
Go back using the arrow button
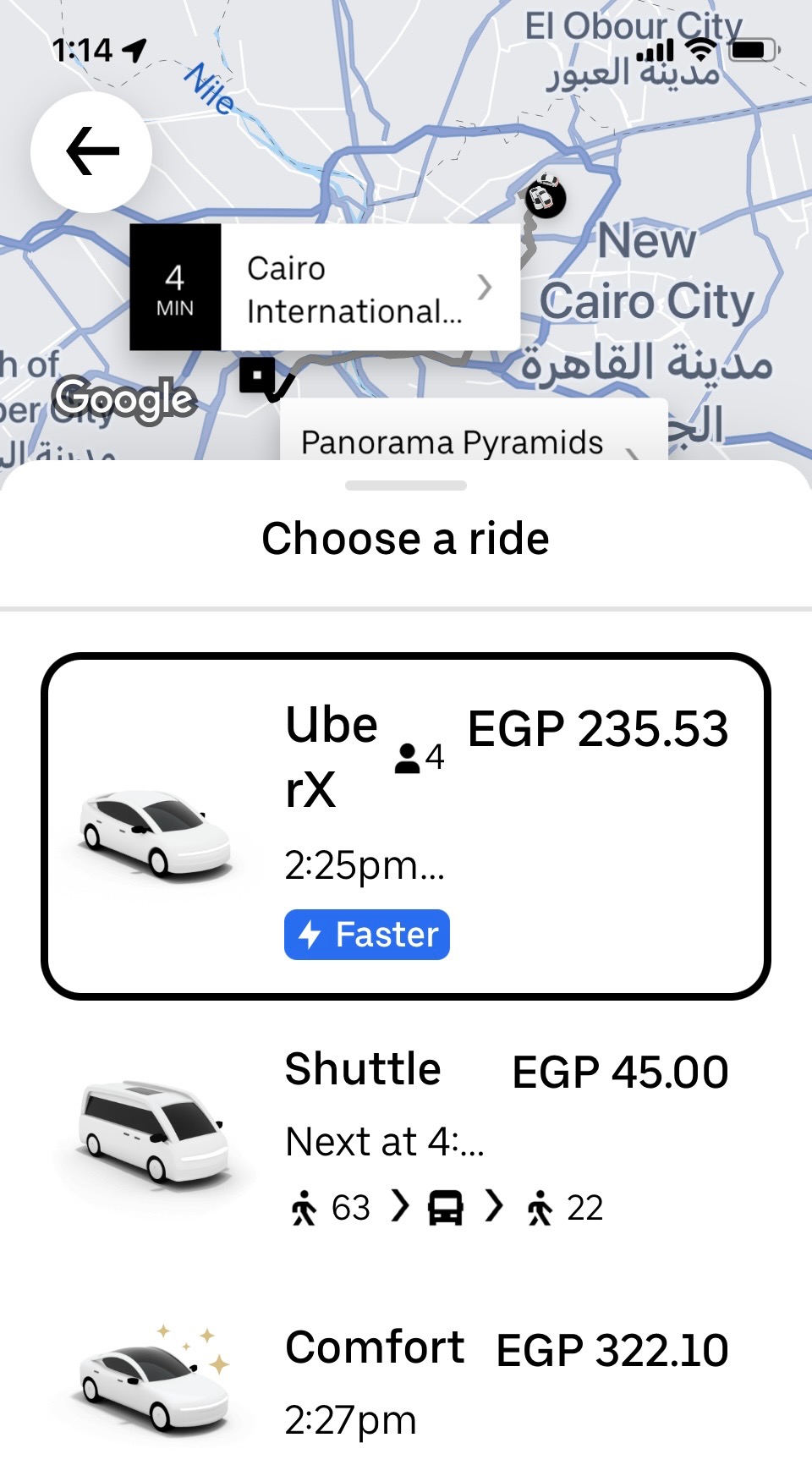tap(91, 151)
